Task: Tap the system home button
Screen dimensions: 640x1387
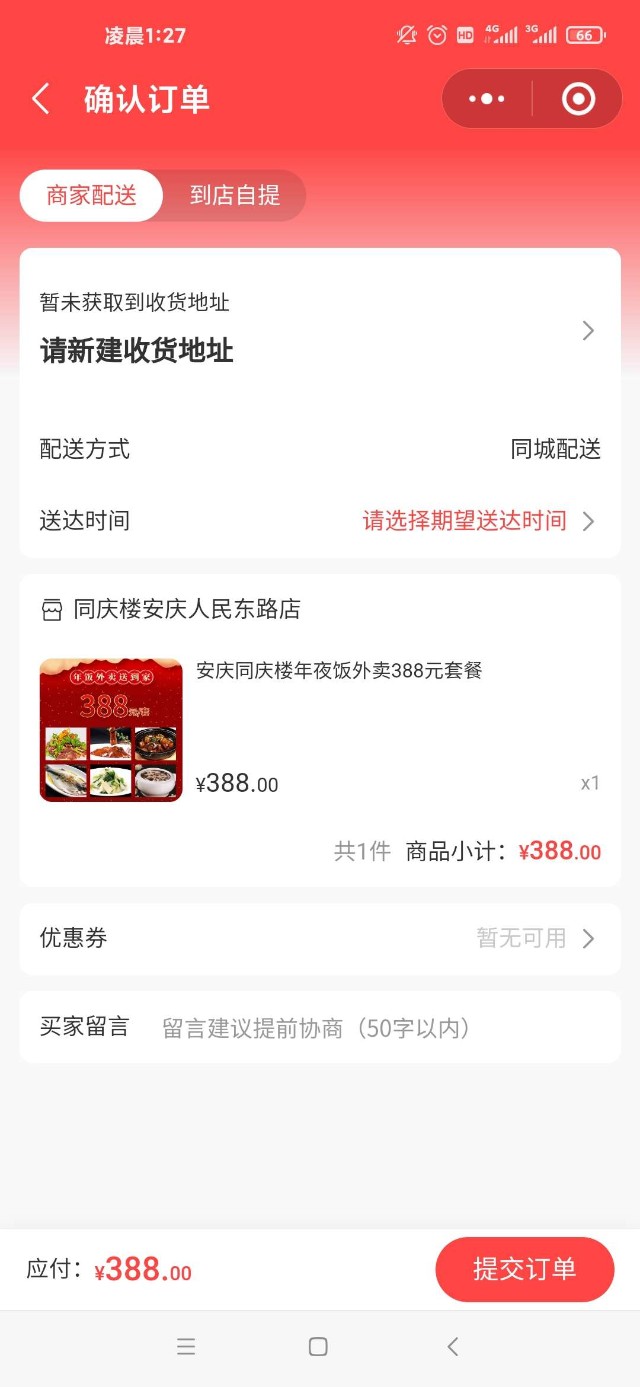Action: (x=318, y=1347)
